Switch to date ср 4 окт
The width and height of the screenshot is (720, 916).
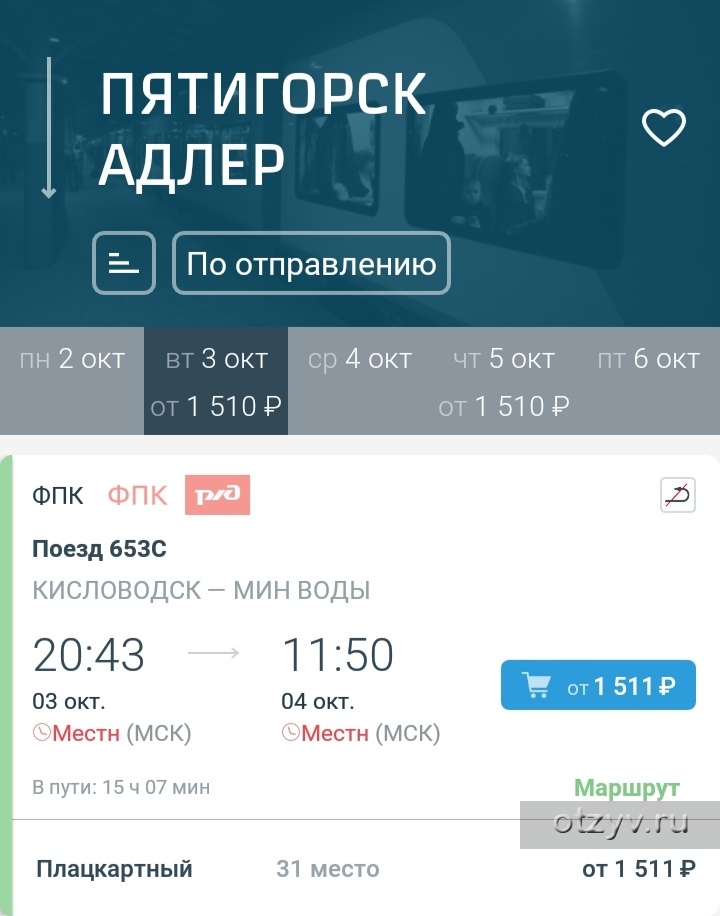[x=360, y=360]
